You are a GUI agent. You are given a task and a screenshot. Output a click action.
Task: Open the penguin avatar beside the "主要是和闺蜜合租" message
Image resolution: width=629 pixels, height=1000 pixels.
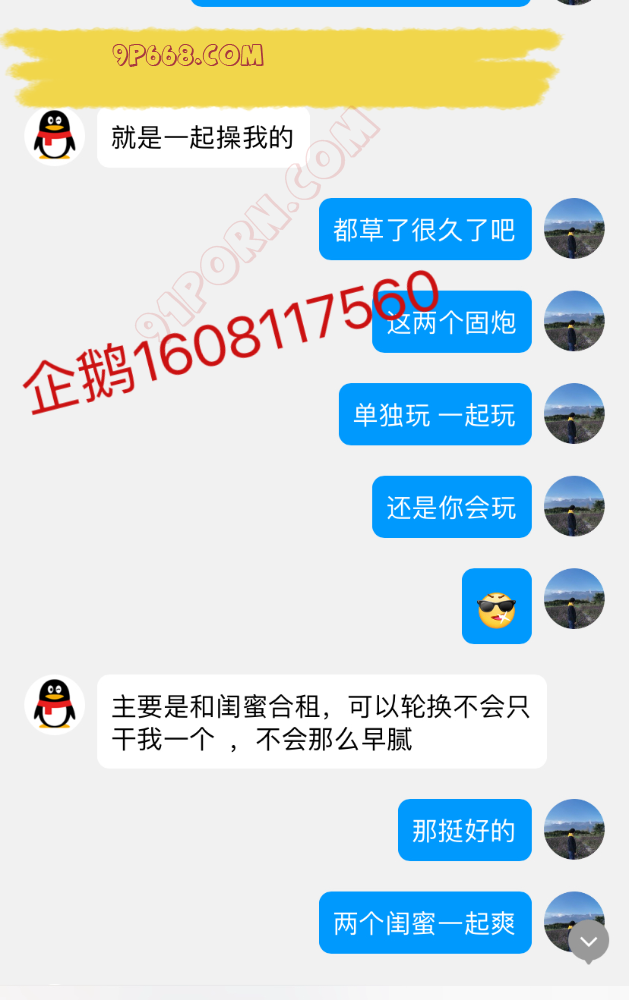tap(55, 705)
